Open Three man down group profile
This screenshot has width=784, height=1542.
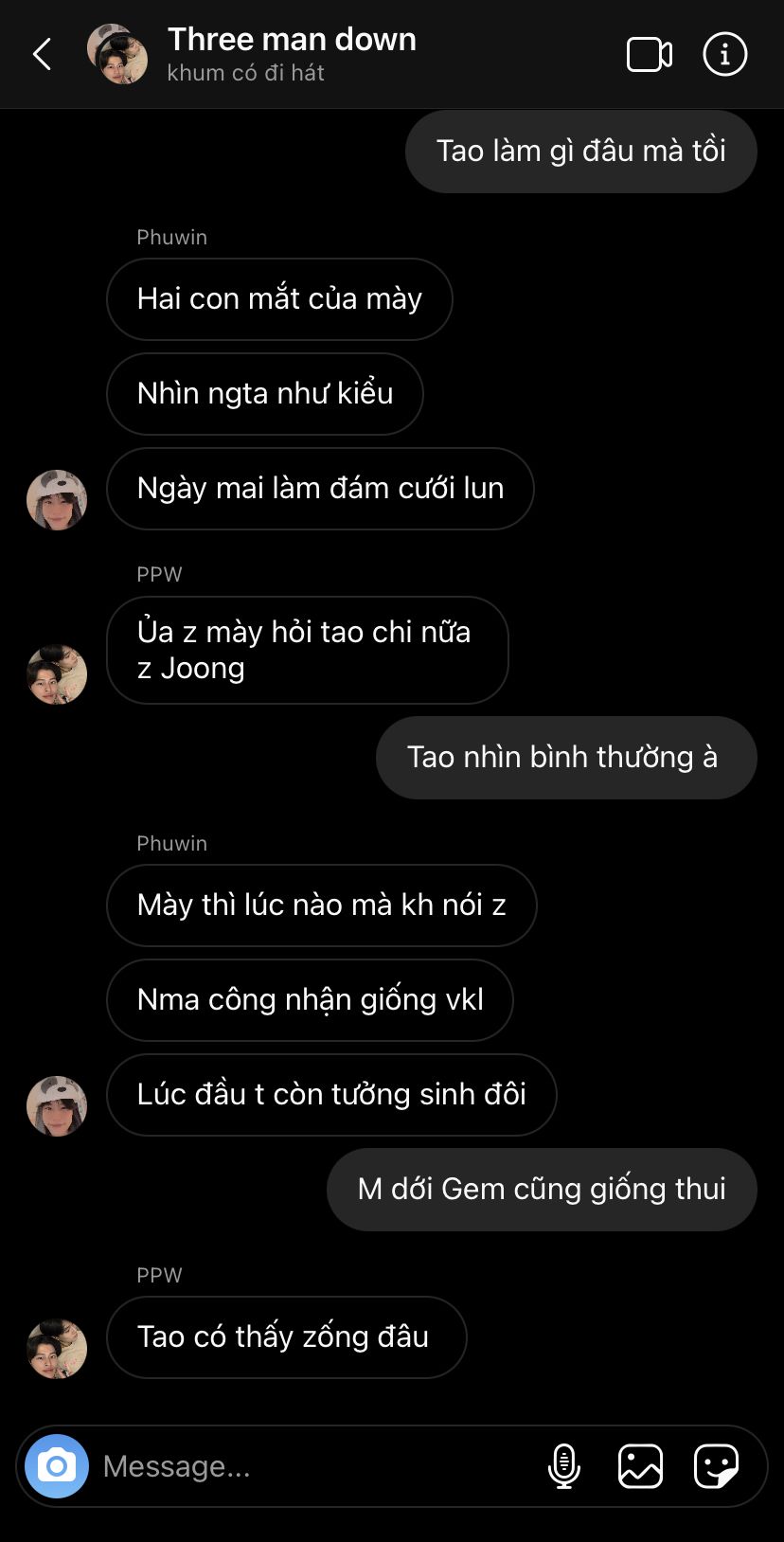[x=292, y=53]
